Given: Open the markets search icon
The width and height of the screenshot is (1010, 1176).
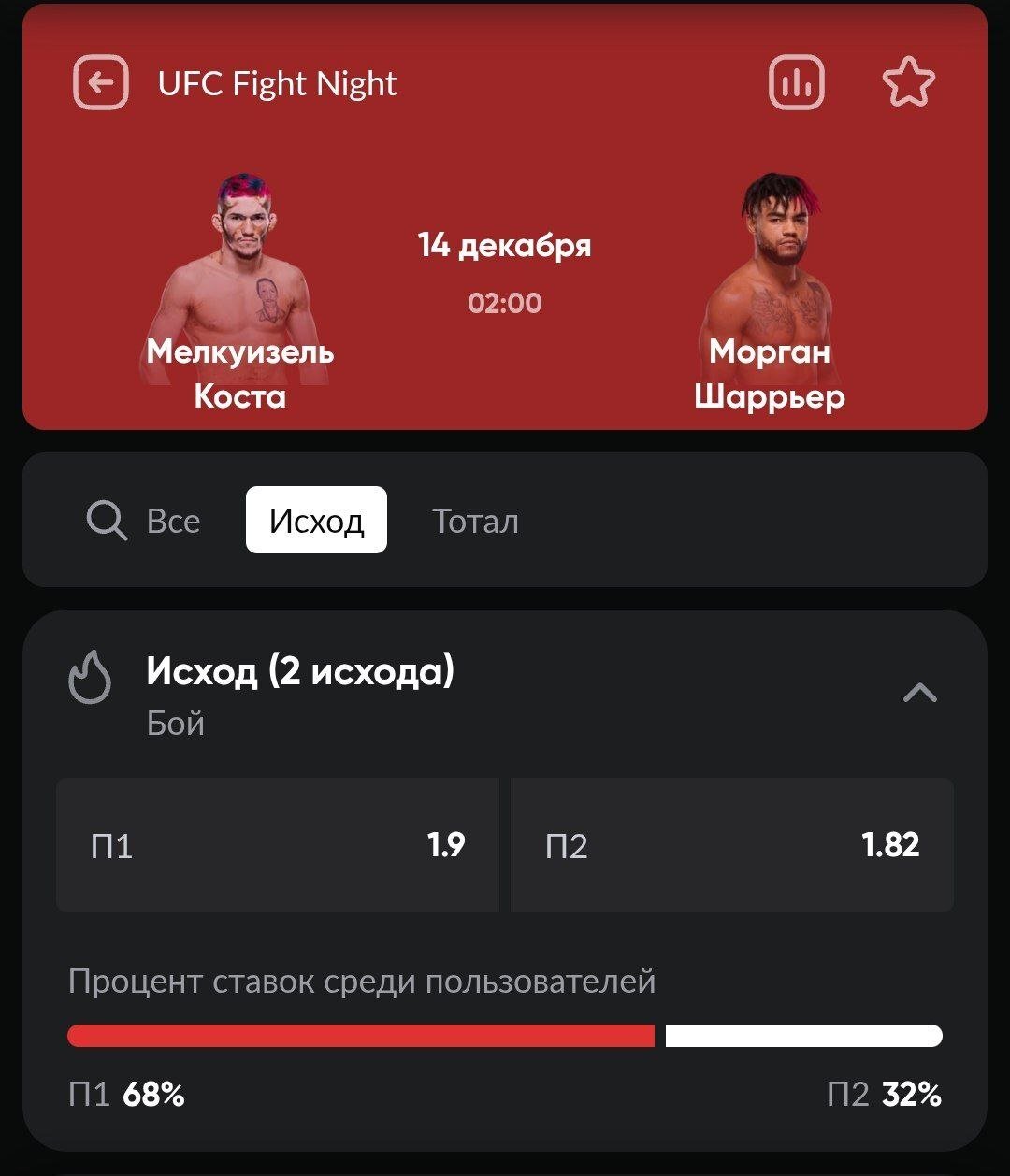Looking at the screenshot, I should (107, 521).
